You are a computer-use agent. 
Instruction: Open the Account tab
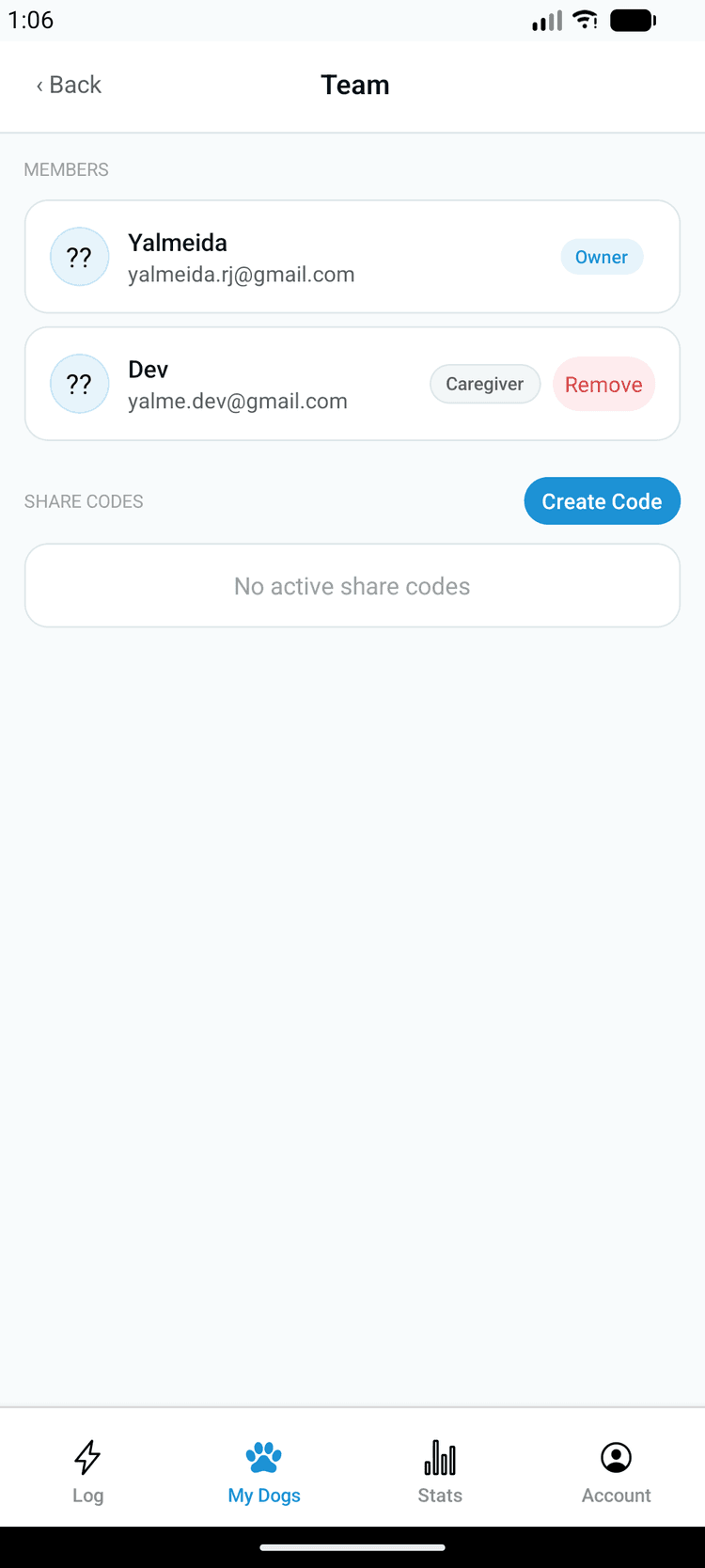pyautogui.click(x=616, y=1470)
